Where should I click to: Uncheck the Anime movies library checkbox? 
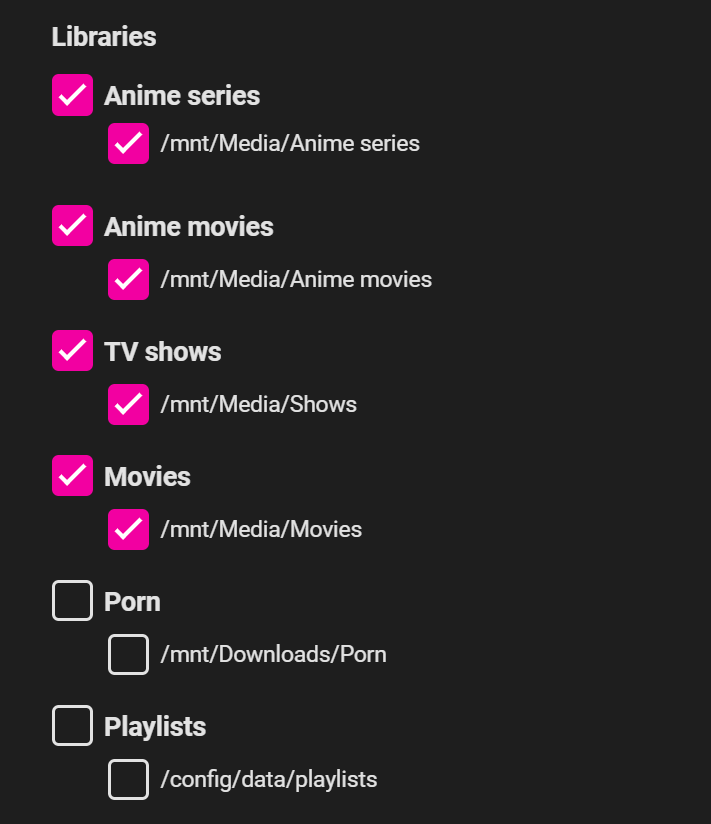coord(72,226)
